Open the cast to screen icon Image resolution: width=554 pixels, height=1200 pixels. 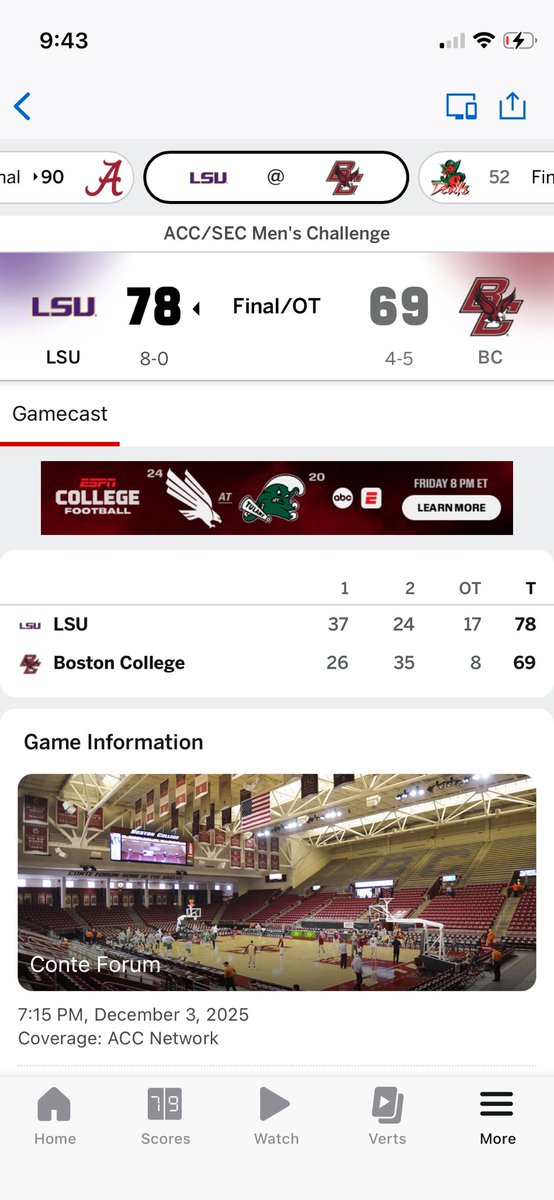(461, 106)
